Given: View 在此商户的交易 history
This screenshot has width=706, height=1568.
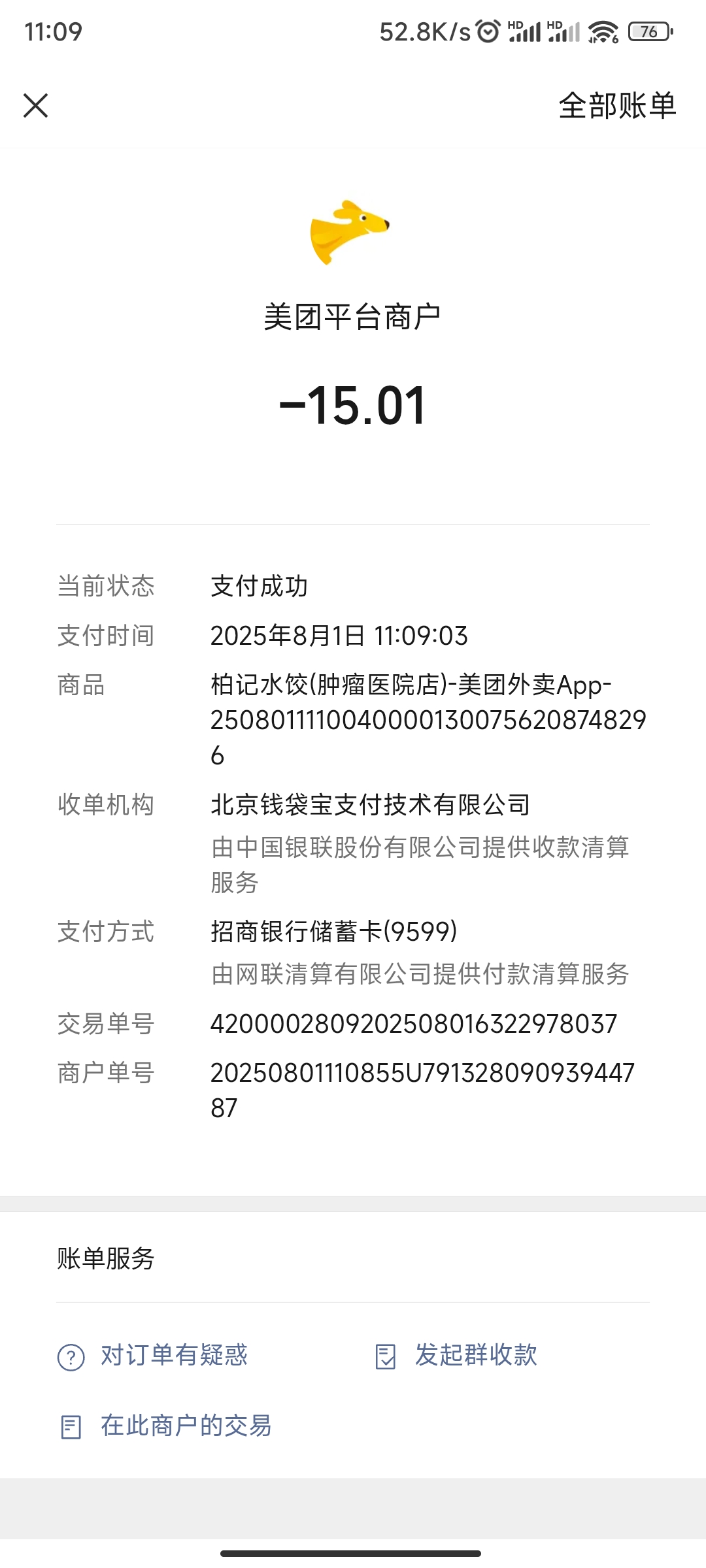Looking at the screenshot, I should 167,1426.
